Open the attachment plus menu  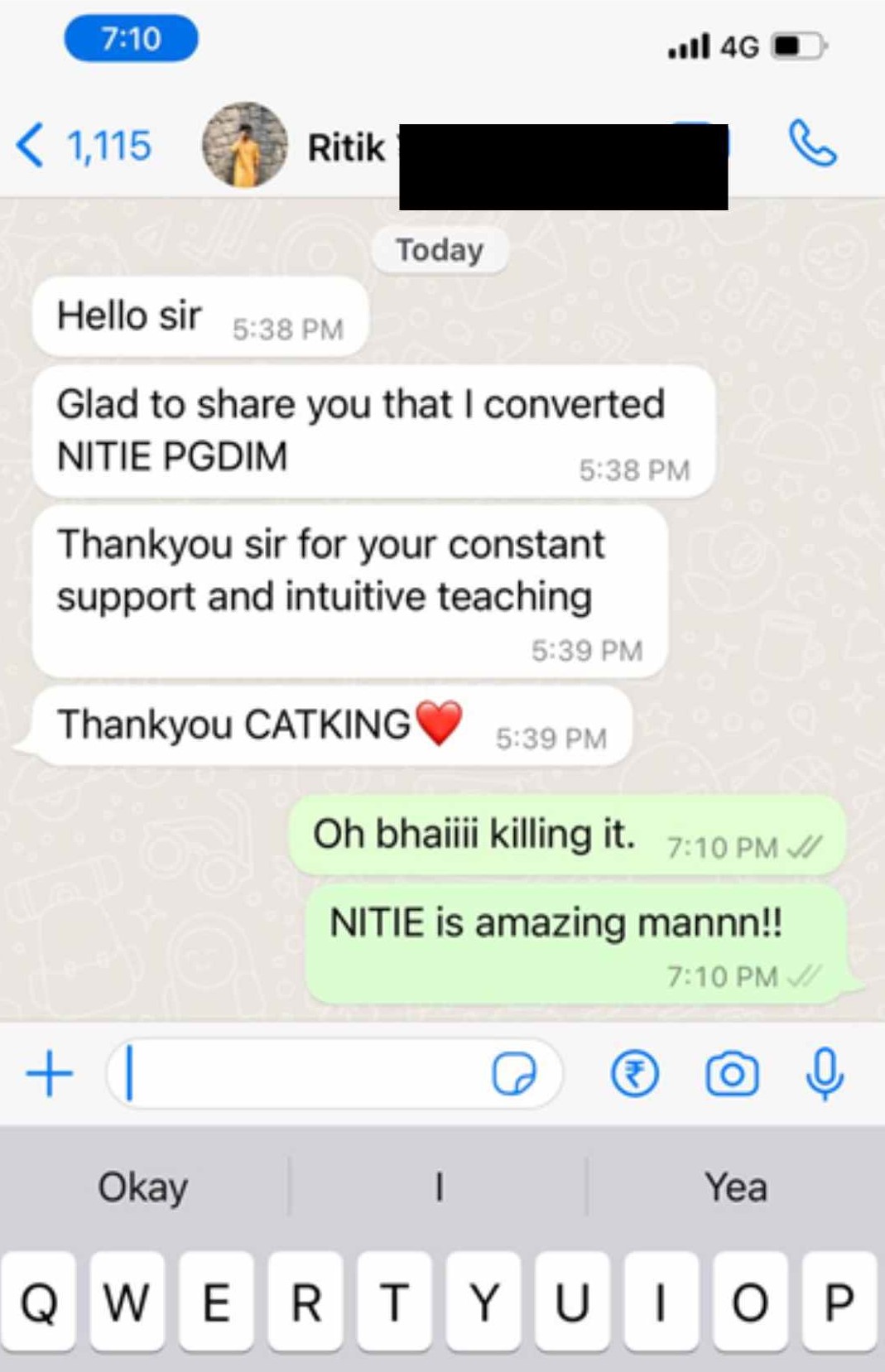(x=50, y=1074)
